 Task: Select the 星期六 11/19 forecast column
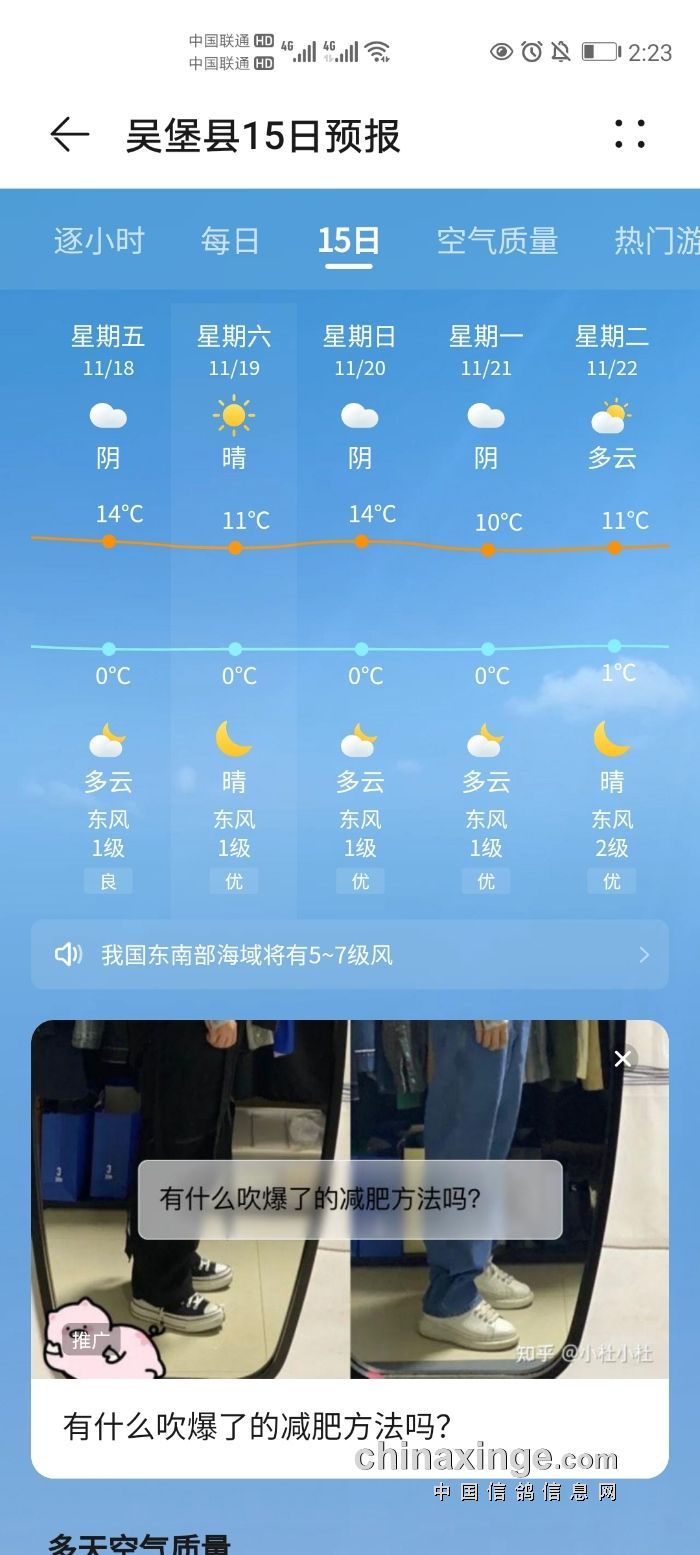pyautogui.click(x=234, y=600)
